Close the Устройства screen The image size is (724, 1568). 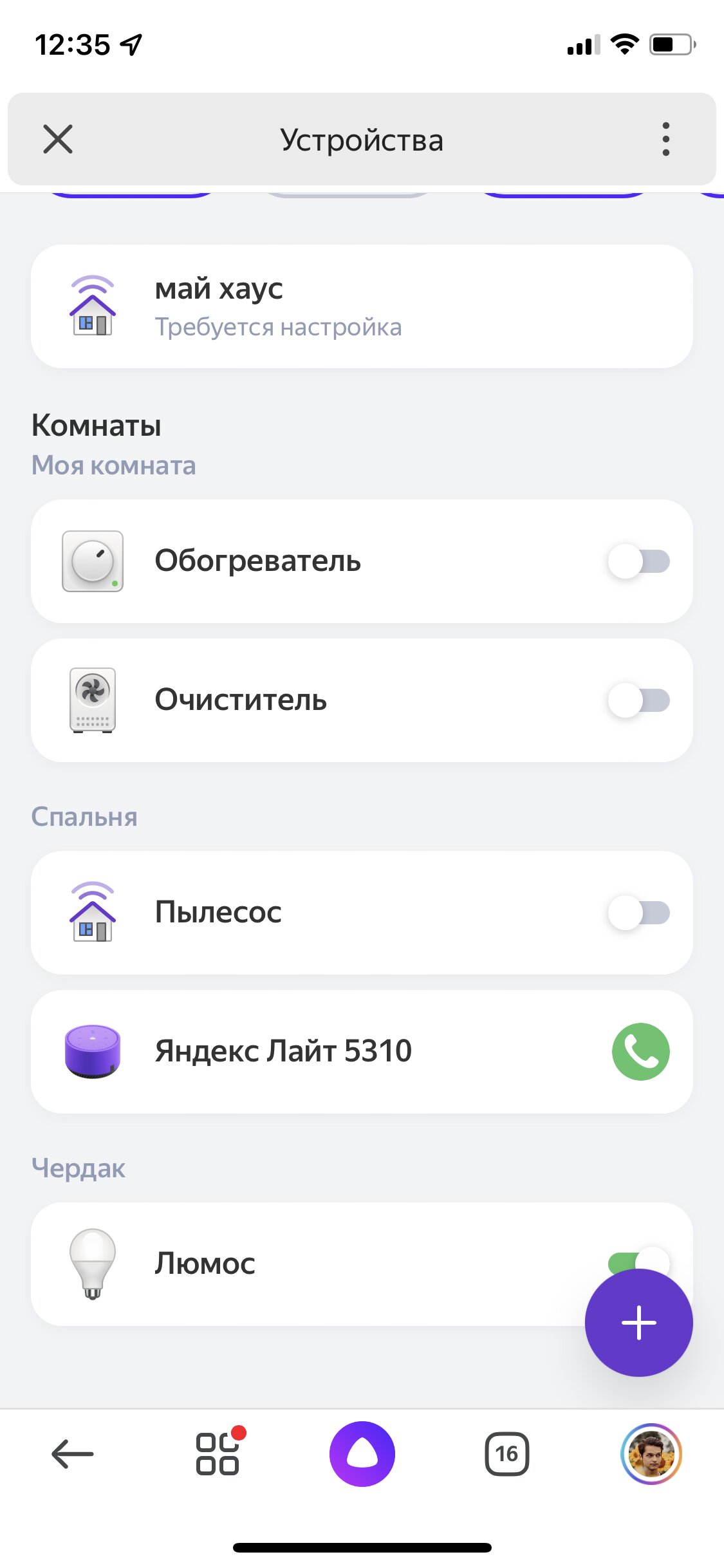[58, 139]
